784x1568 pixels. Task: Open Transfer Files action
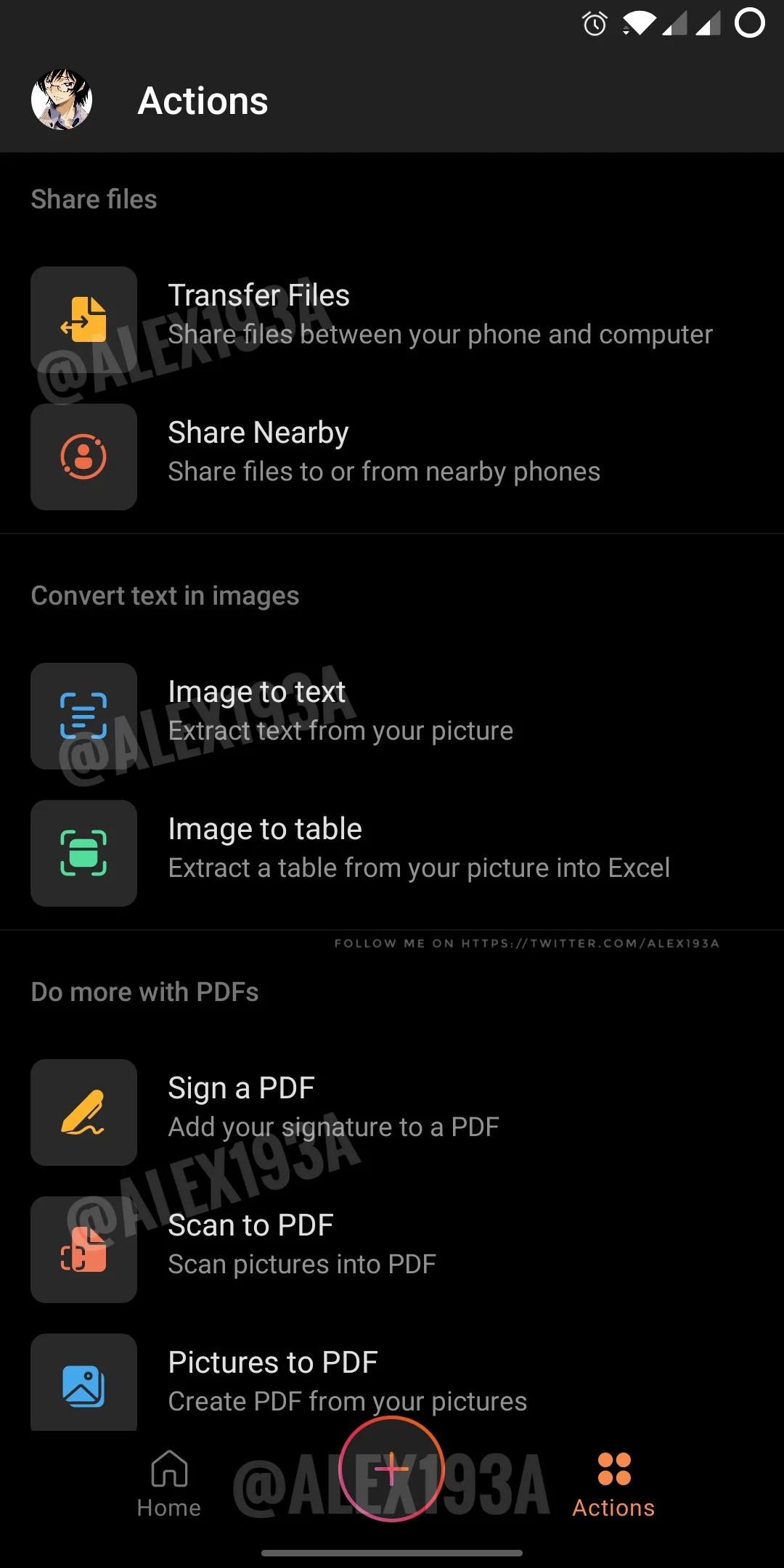[392, 315]
